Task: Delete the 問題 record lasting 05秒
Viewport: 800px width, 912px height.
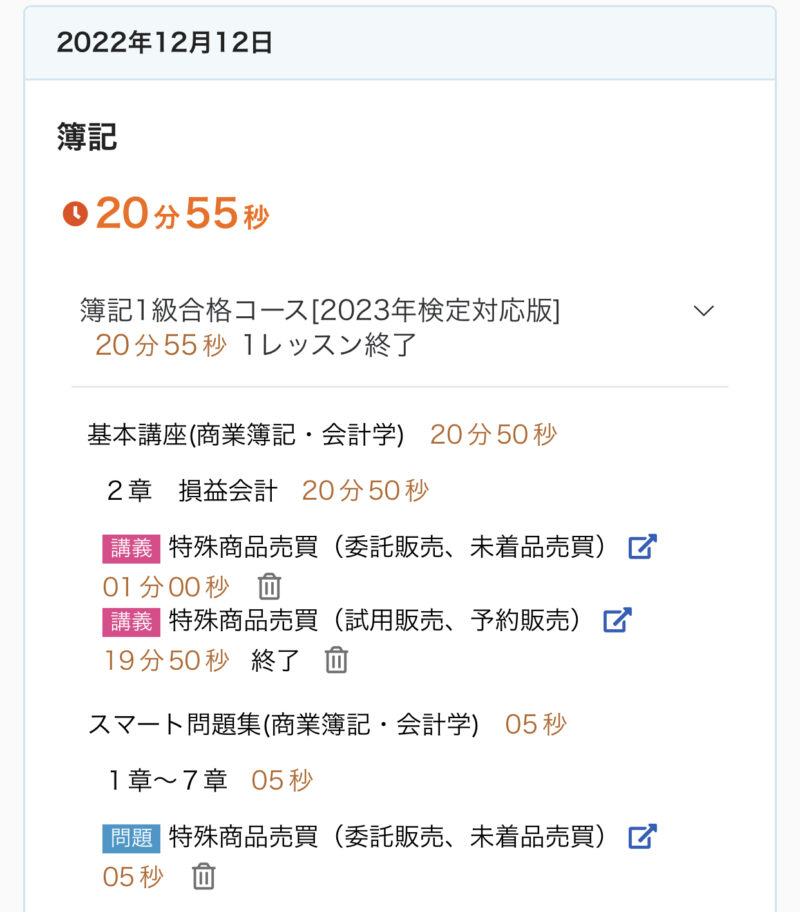Action: [x=204, y=876]
